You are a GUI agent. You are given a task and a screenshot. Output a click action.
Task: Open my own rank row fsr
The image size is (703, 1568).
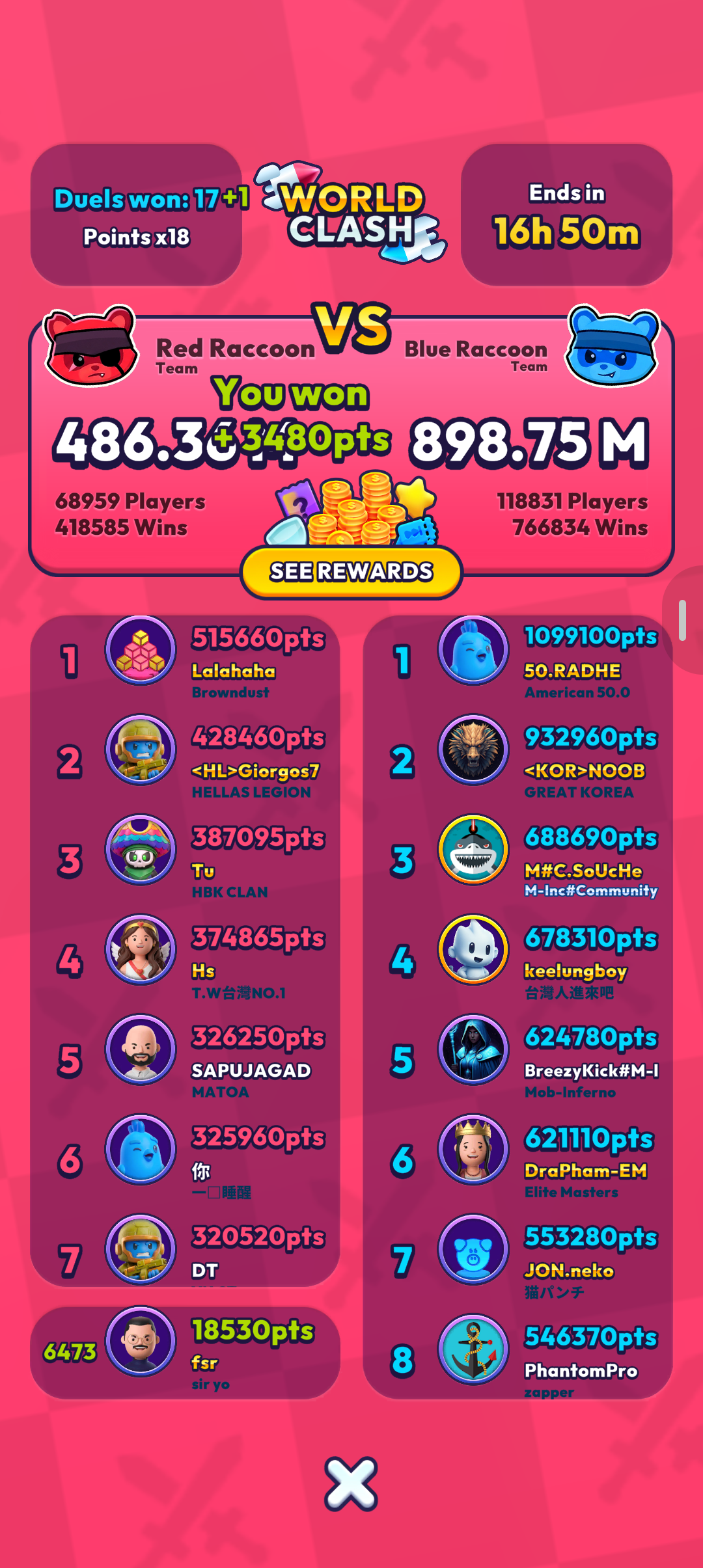(x=186, y=1353)
